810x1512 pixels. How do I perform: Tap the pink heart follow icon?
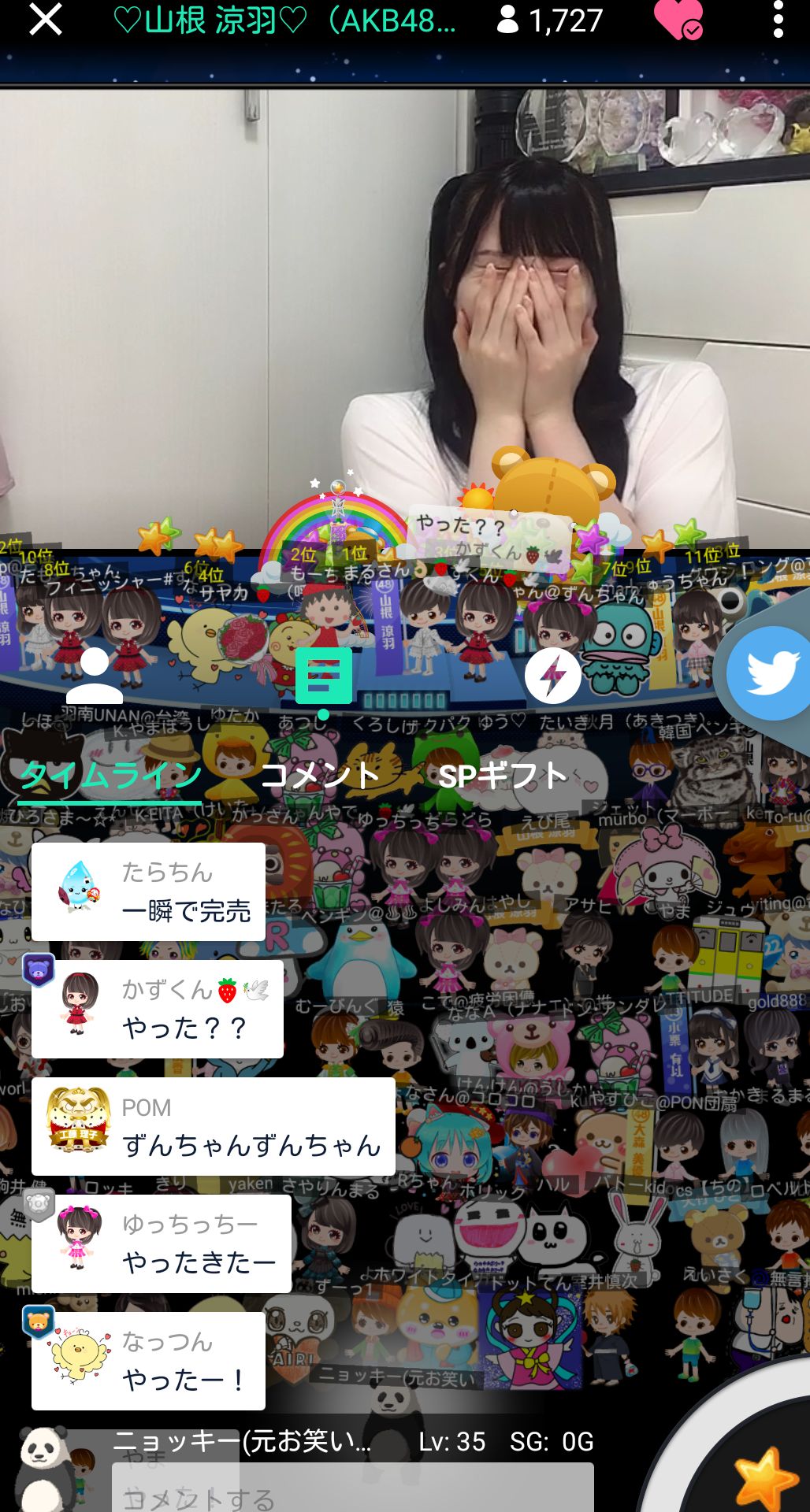coord(678,20)
